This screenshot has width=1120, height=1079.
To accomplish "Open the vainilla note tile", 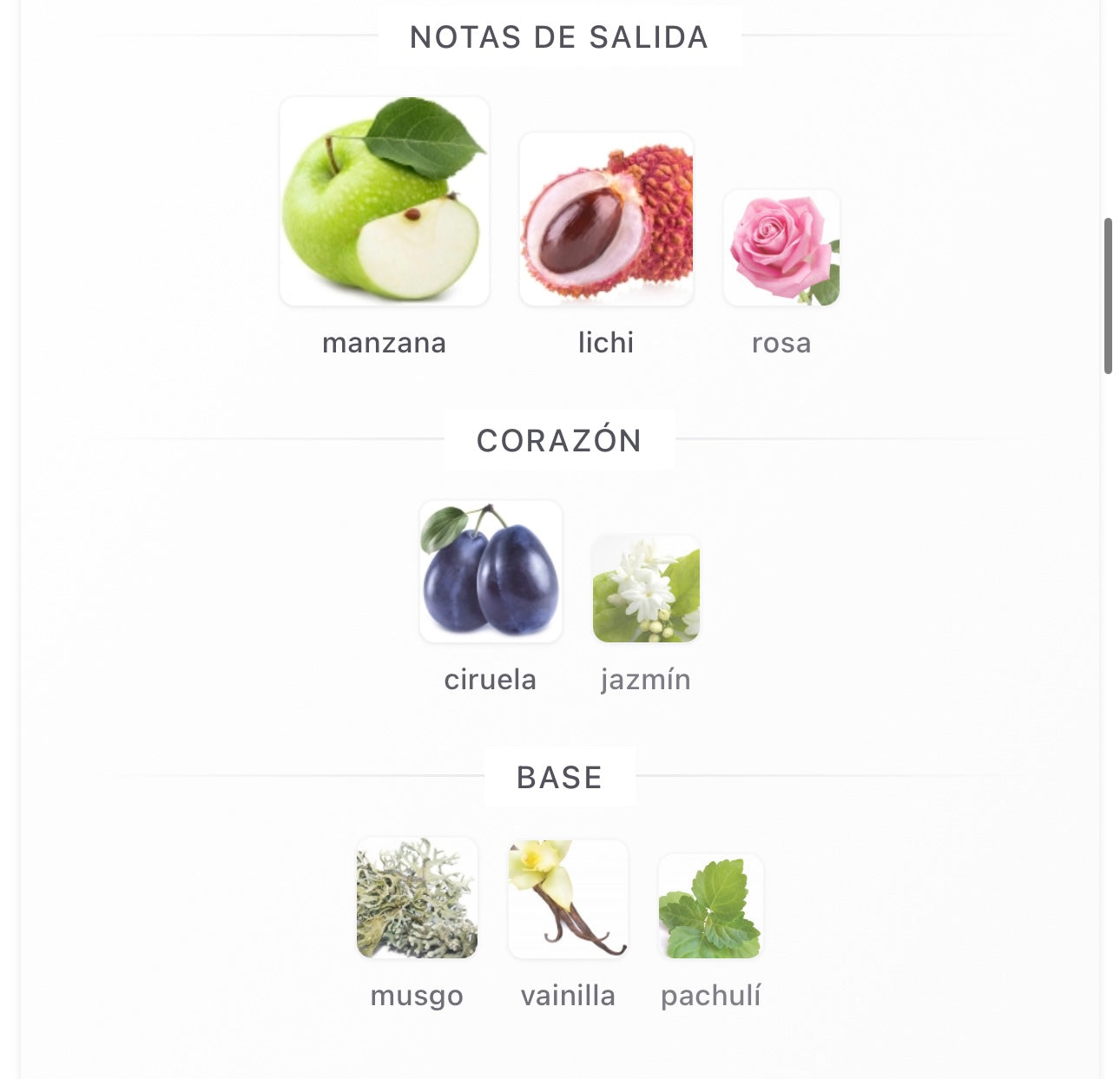I will pyautogui.click(x=568, y=899).
